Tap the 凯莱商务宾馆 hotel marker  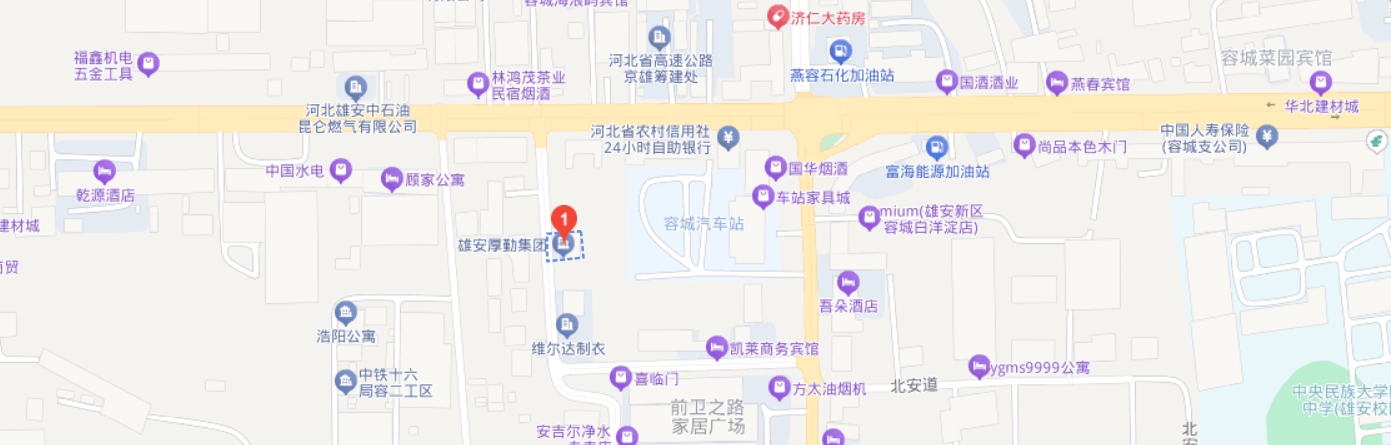click(716, 348)
